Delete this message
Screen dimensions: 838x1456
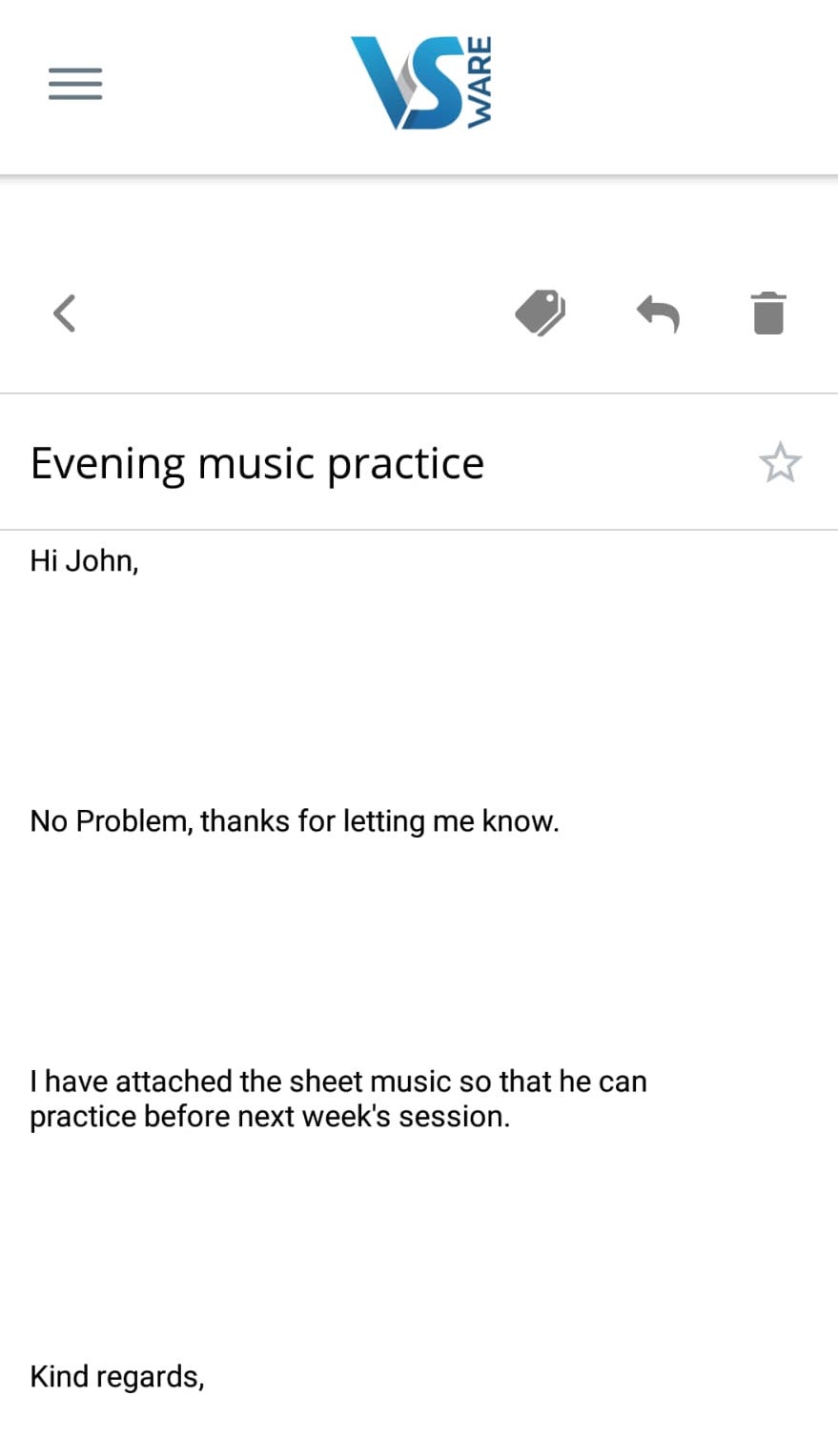click(x=768, y=313)
